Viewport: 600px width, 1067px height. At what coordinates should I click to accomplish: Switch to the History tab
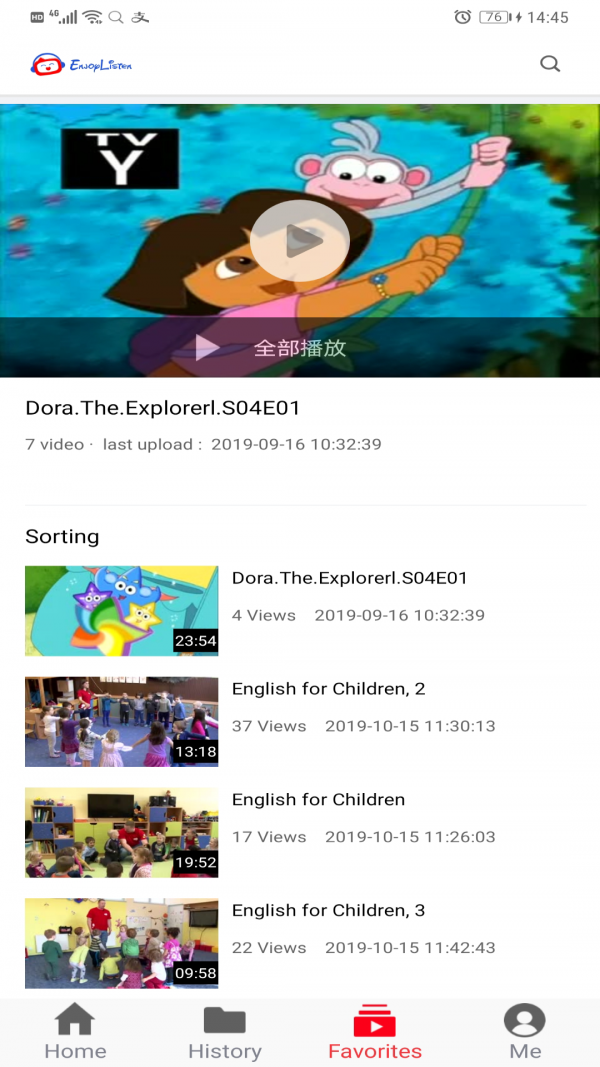225,1033
